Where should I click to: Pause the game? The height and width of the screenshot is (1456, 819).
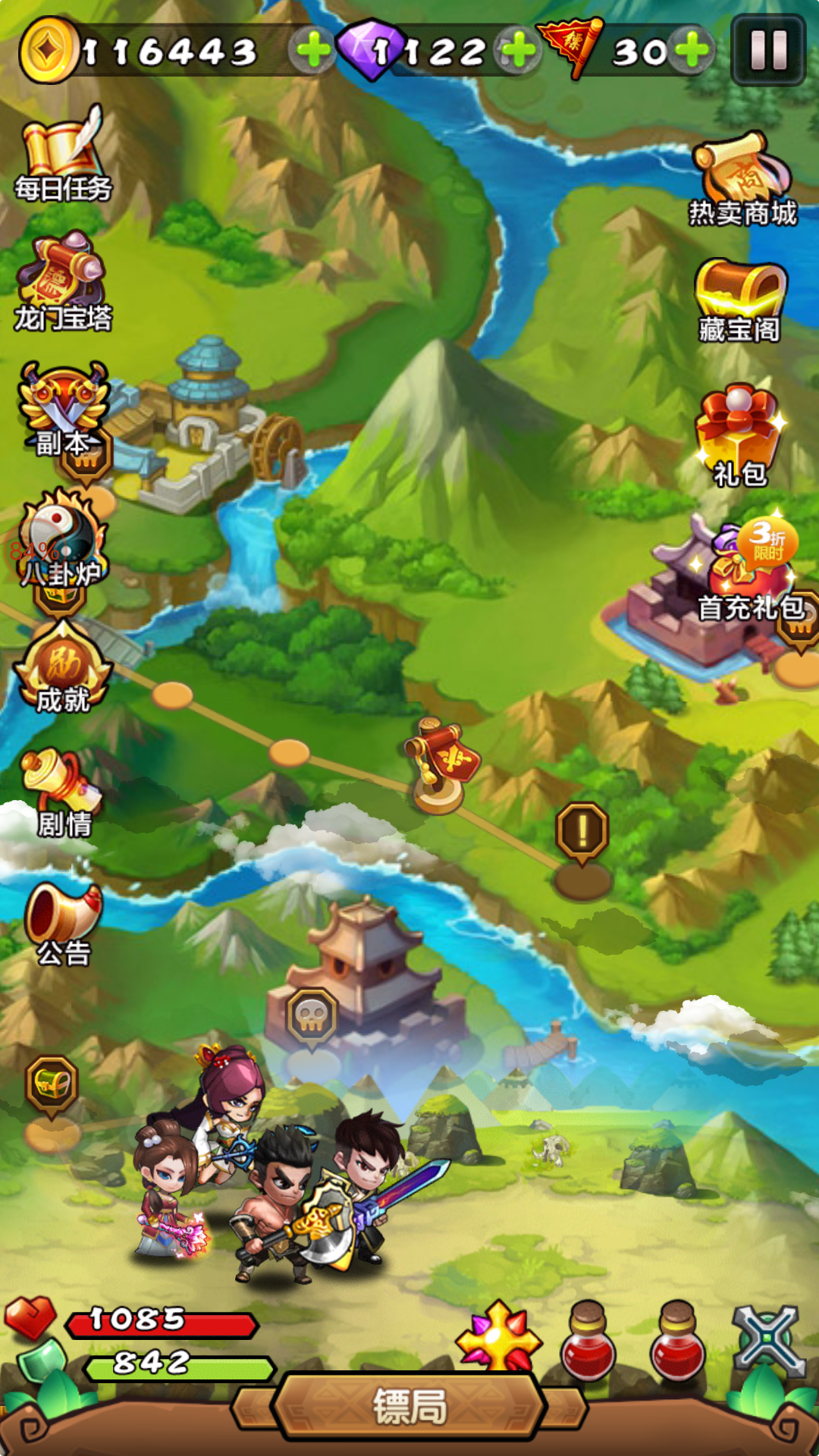tap(767, 50)
